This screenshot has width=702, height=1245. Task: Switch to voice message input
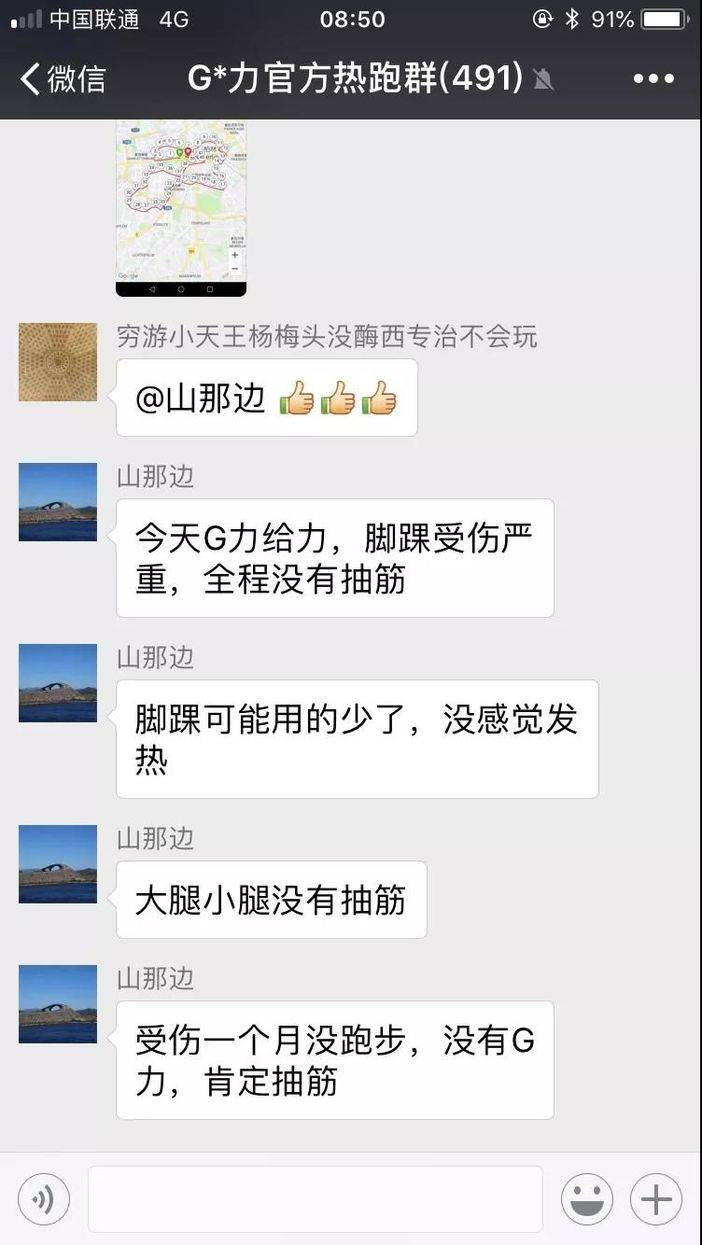click(x=44, y=1199)
